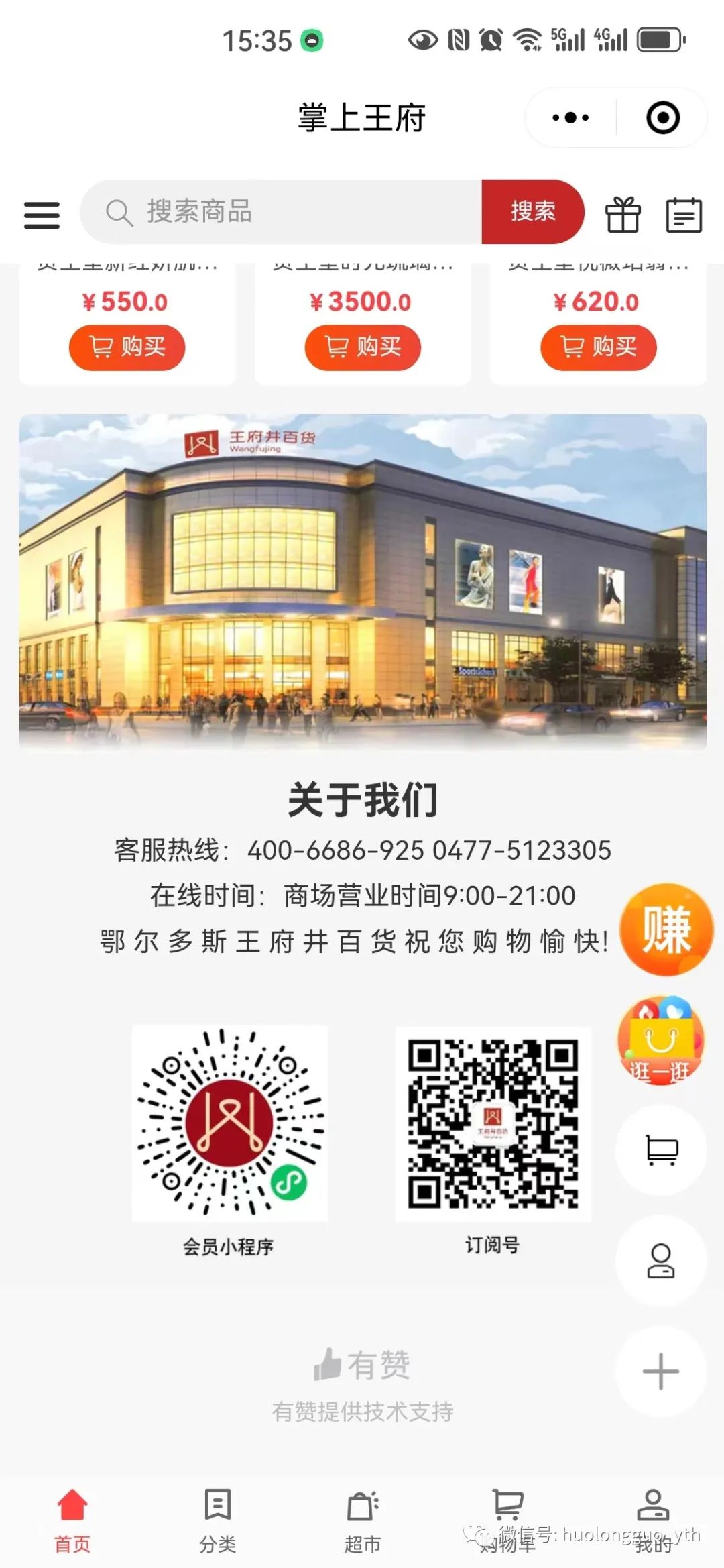This screenshot has width=724, height=1568.
Task: Open the hamburger menu
Action: (x=42, y=215)
